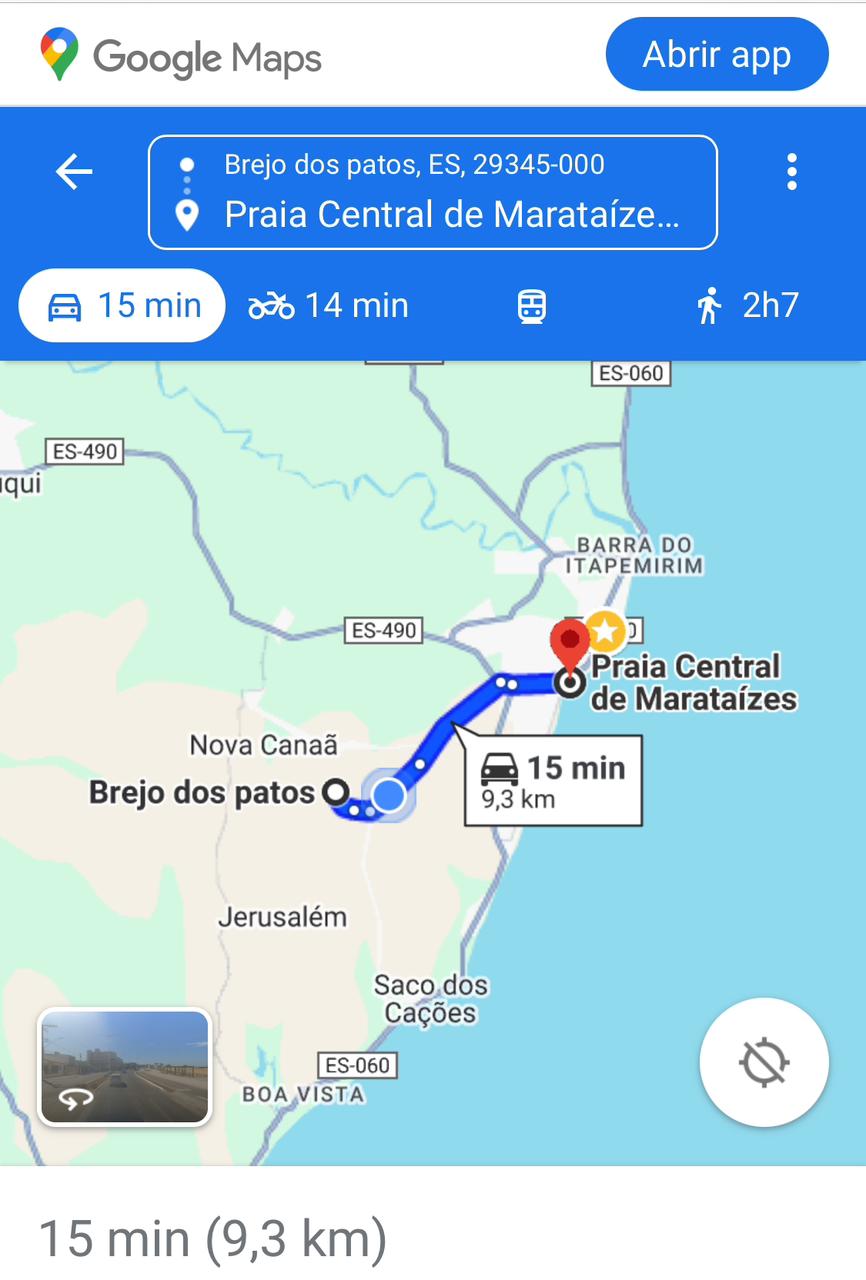Image resolution: width=866 pixels, height=1280 pixels.
Task: Switch to the 2h7 walking tab
Action: tap(749, 306)
